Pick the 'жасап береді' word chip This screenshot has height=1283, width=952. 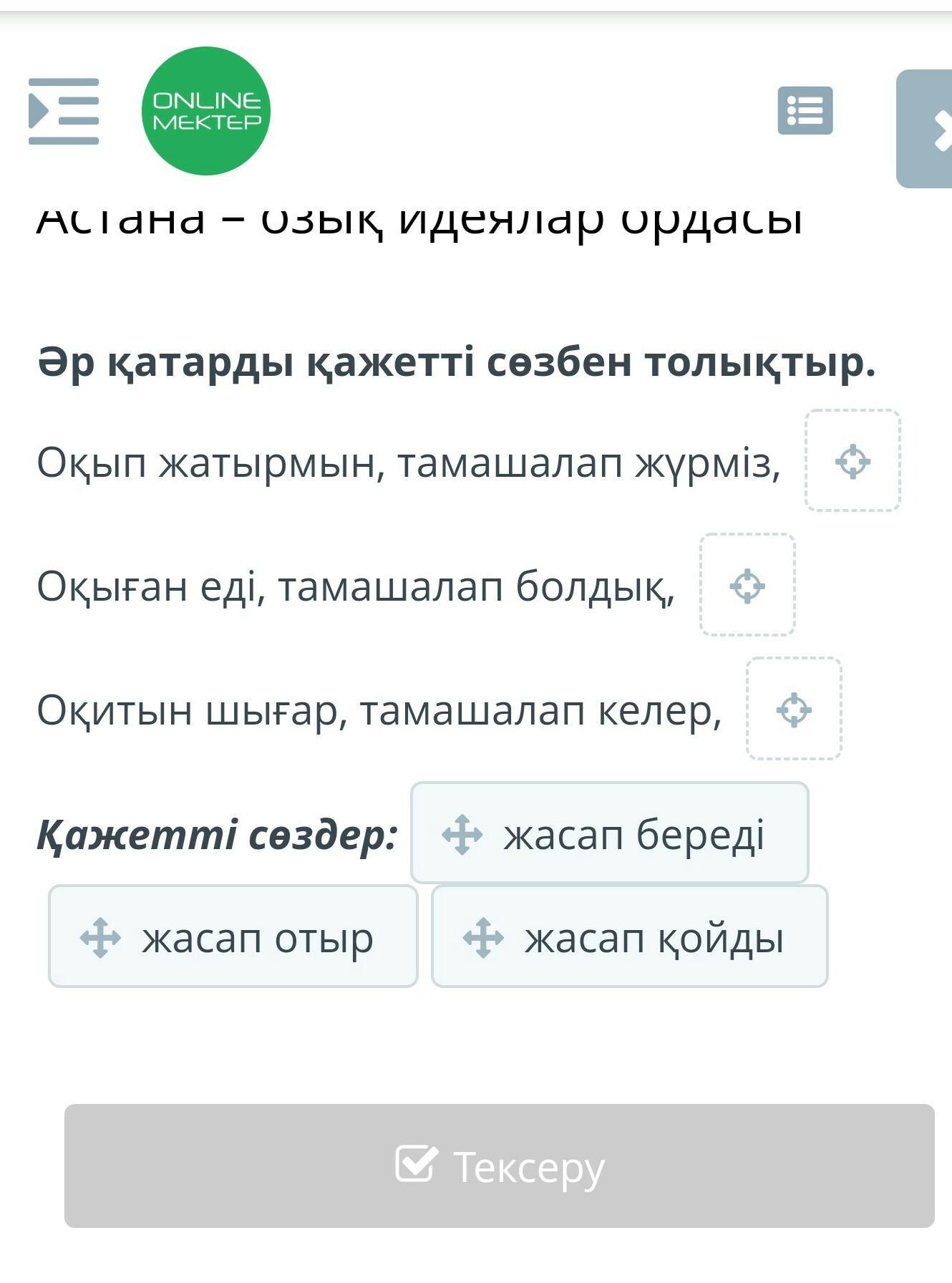610,833
